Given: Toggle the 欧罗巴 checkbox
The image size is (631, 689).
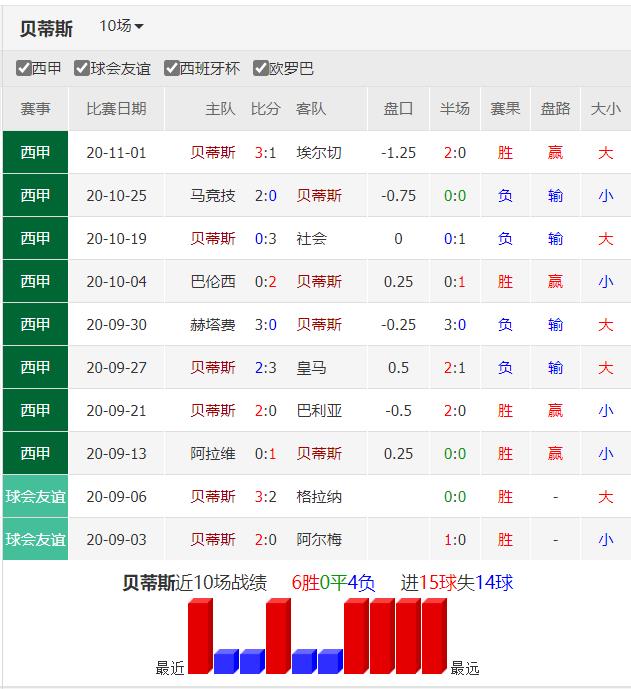Looking at the screenshot, I should click(261, 69).
